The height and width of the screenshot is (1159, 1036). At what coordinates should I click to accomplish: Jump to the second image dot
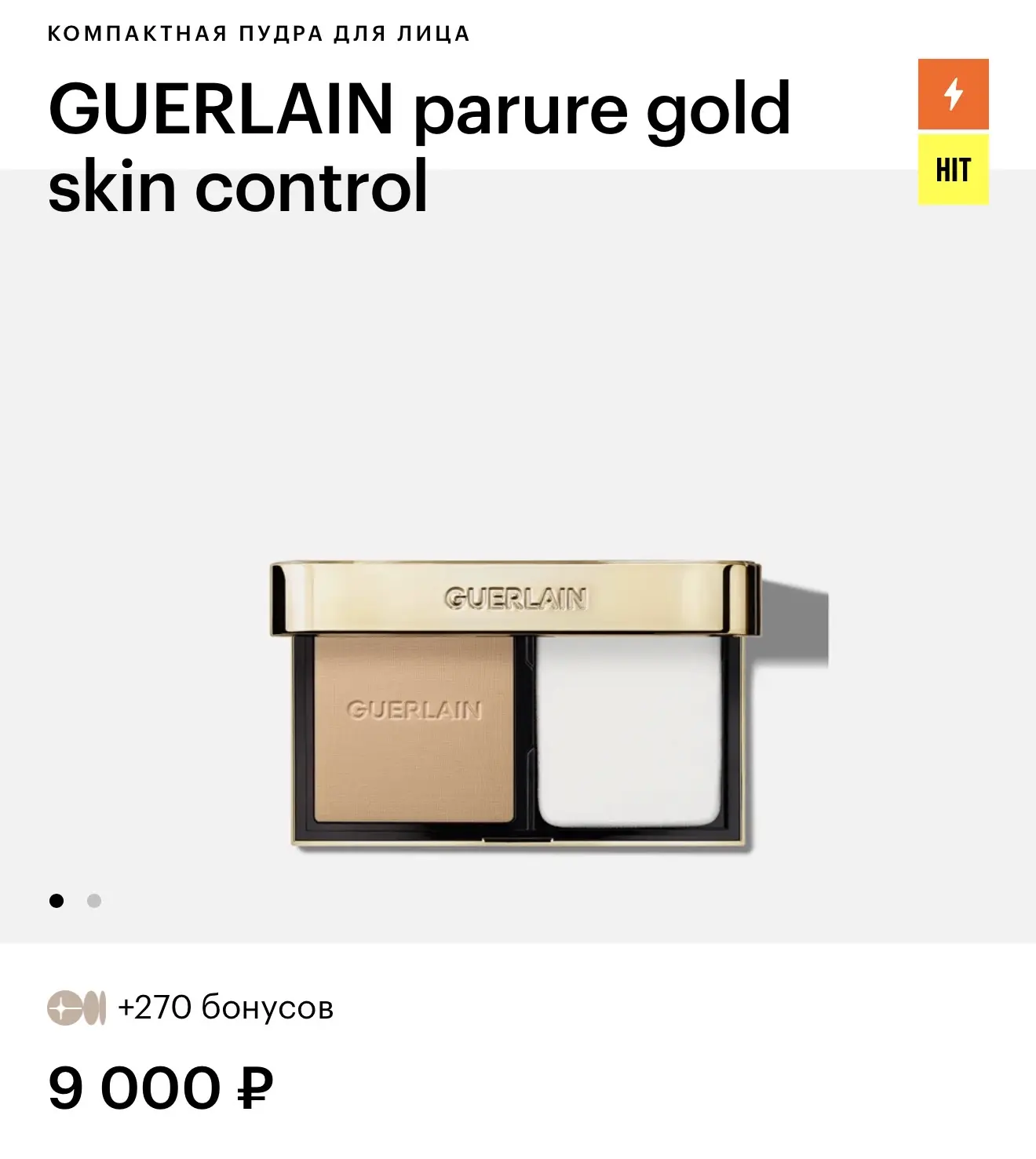pyautogui.click(x=94, y=901)
